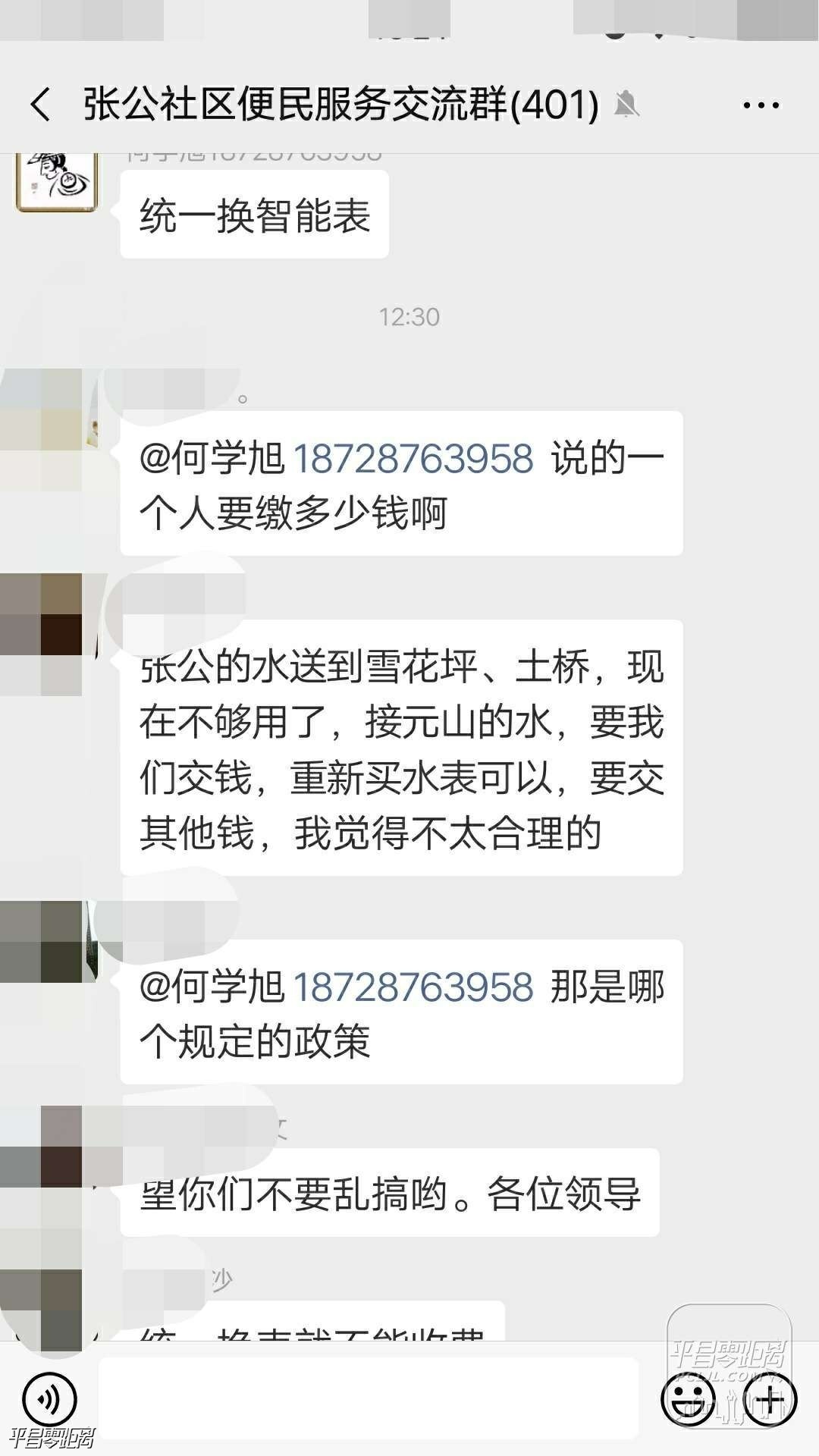This screenshot has width=819, height=1456.
Task: Open the emoji picker
Action: (688, 1398)
